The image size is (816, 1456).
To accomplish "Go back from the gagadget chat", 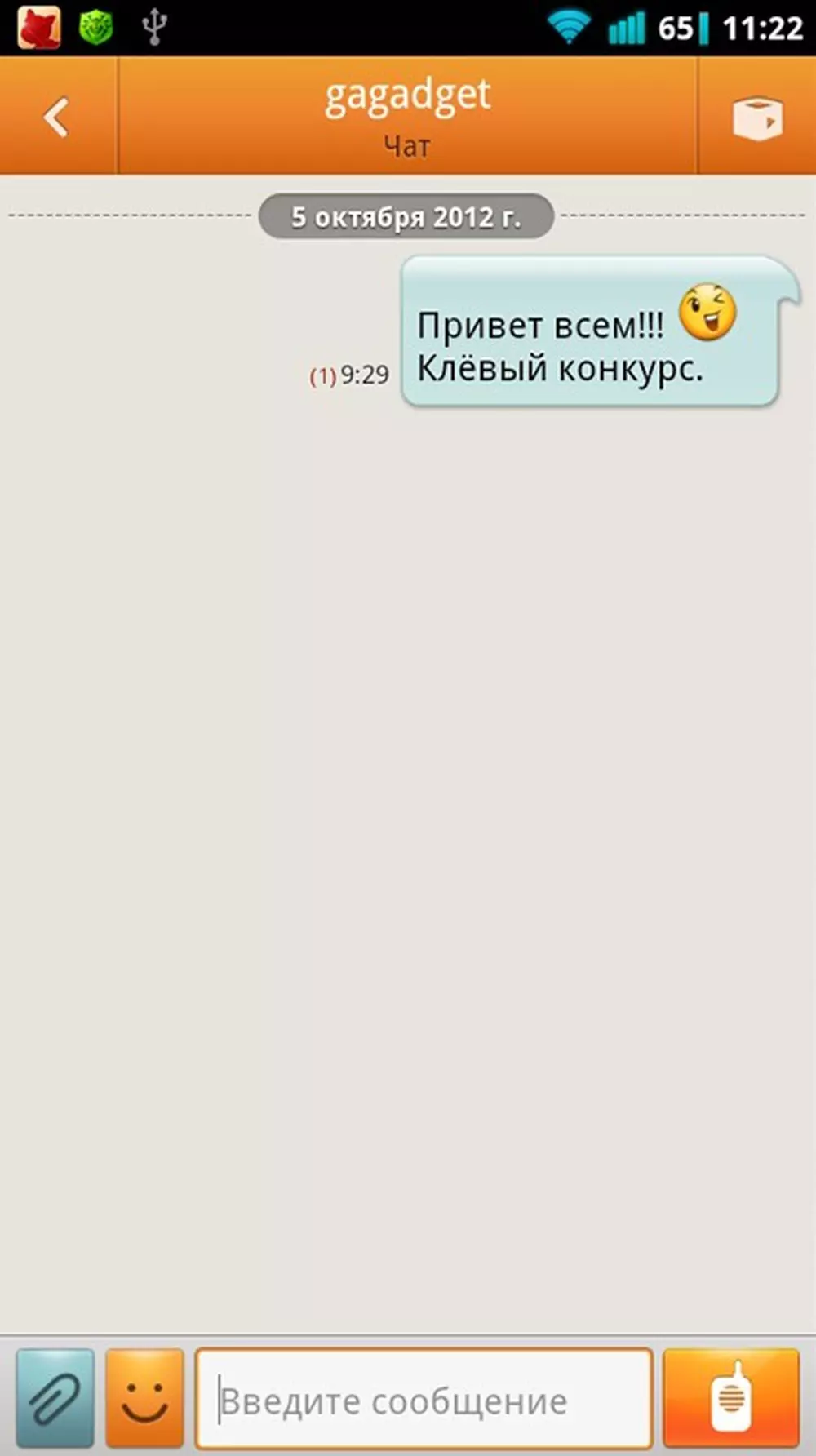I will (x=57, y=116).
